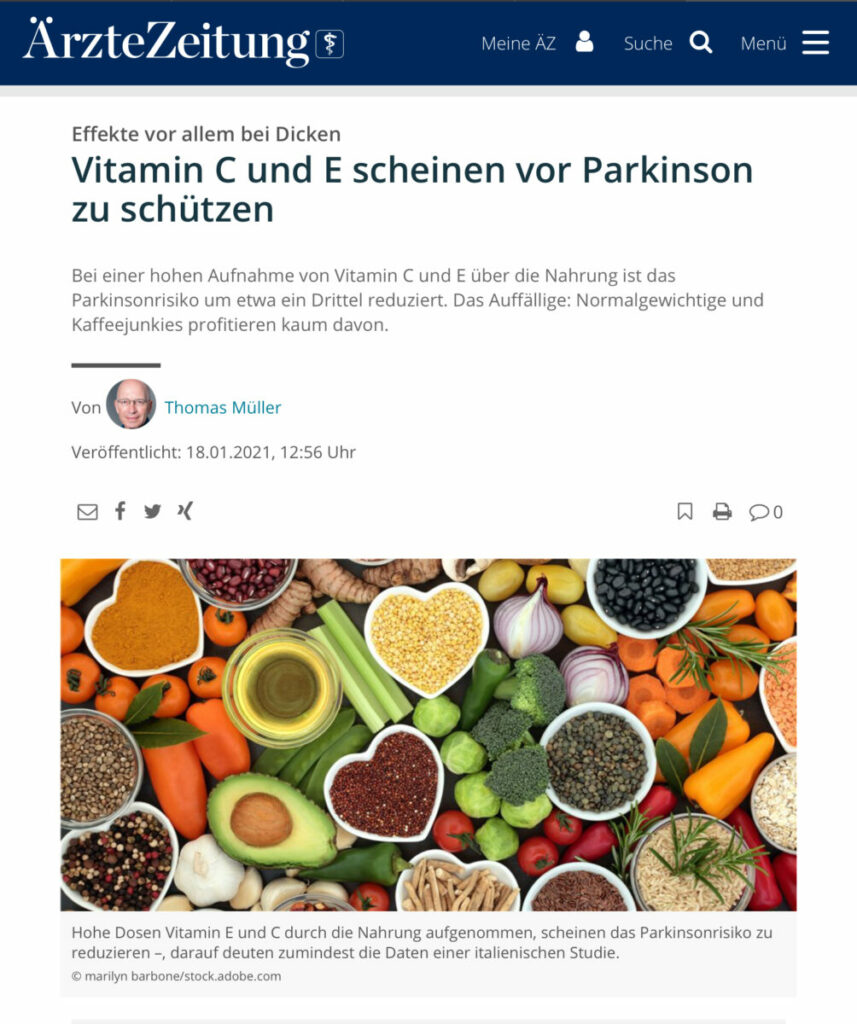Share article on Facebook
Viewport: 857px width, 1024px height.
point(120,511)
